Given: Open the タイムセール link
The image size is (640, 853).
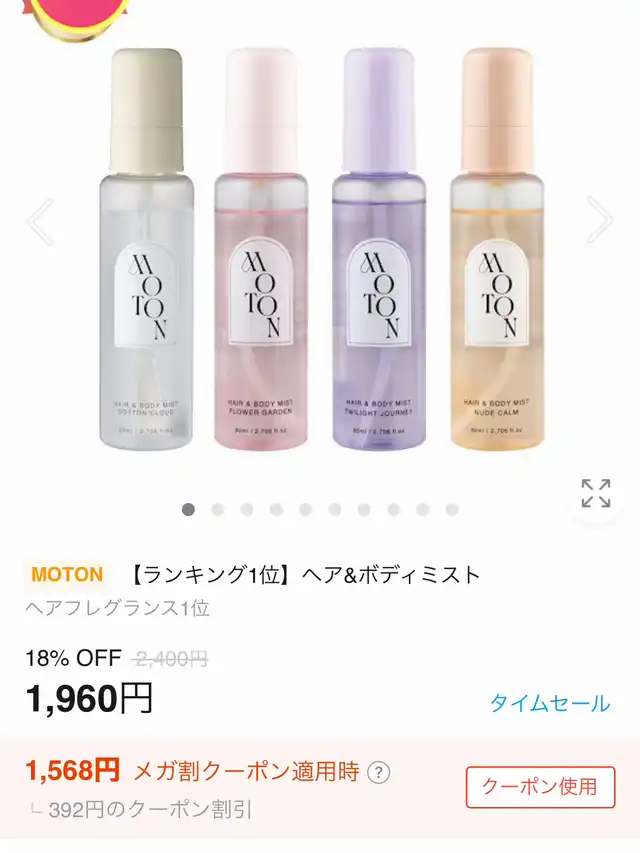Looking at the screenshot, I should [549, 703].
